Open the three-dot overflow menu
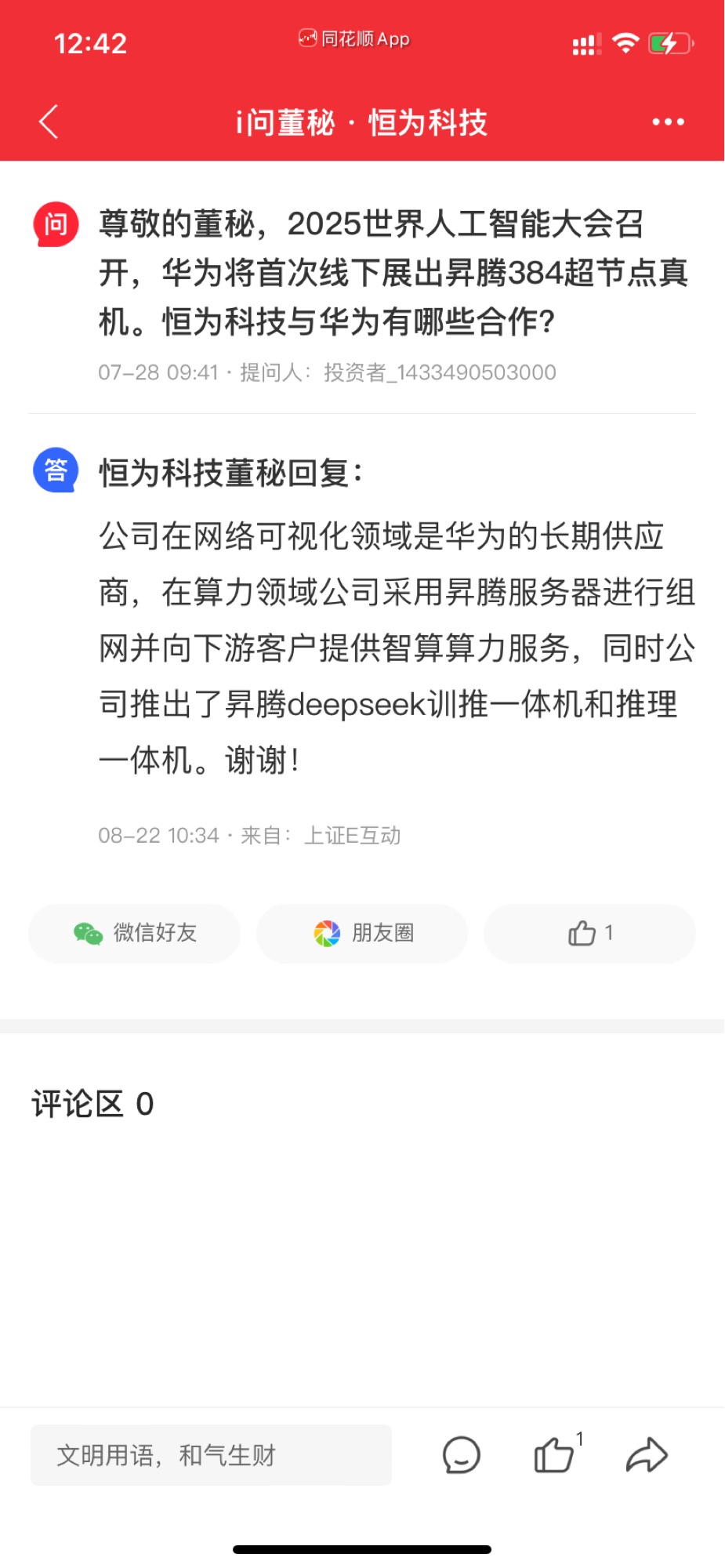Image resolution: width=725 pixels, height=1568 pixels. (668, 122)
